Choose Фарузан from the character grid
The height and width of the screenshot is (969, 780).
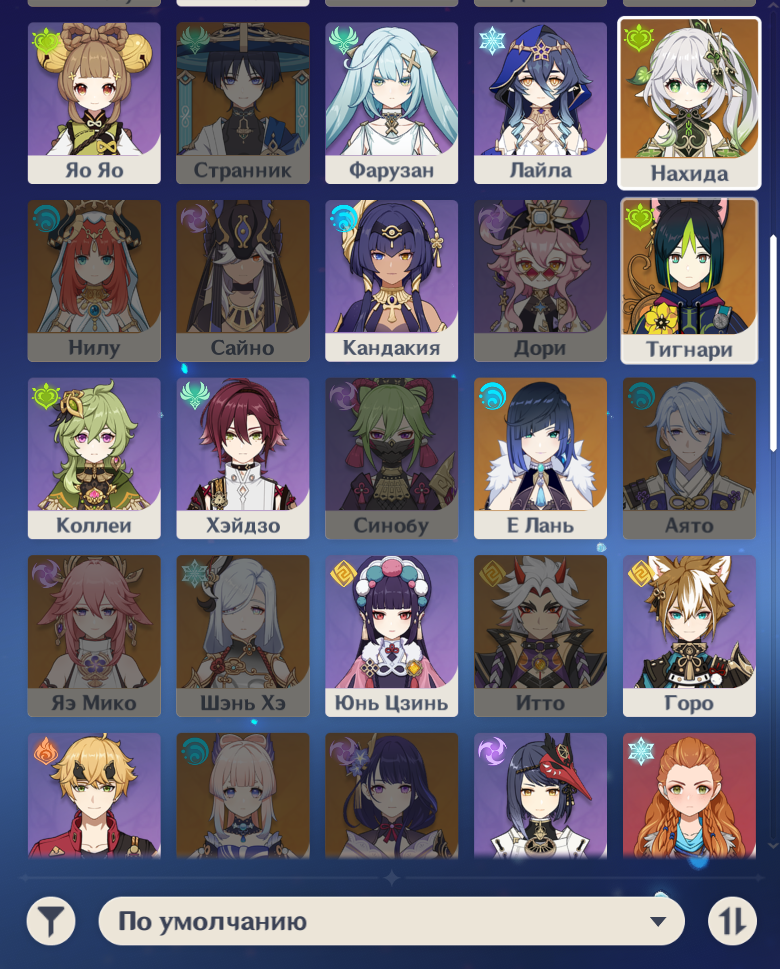391,100
